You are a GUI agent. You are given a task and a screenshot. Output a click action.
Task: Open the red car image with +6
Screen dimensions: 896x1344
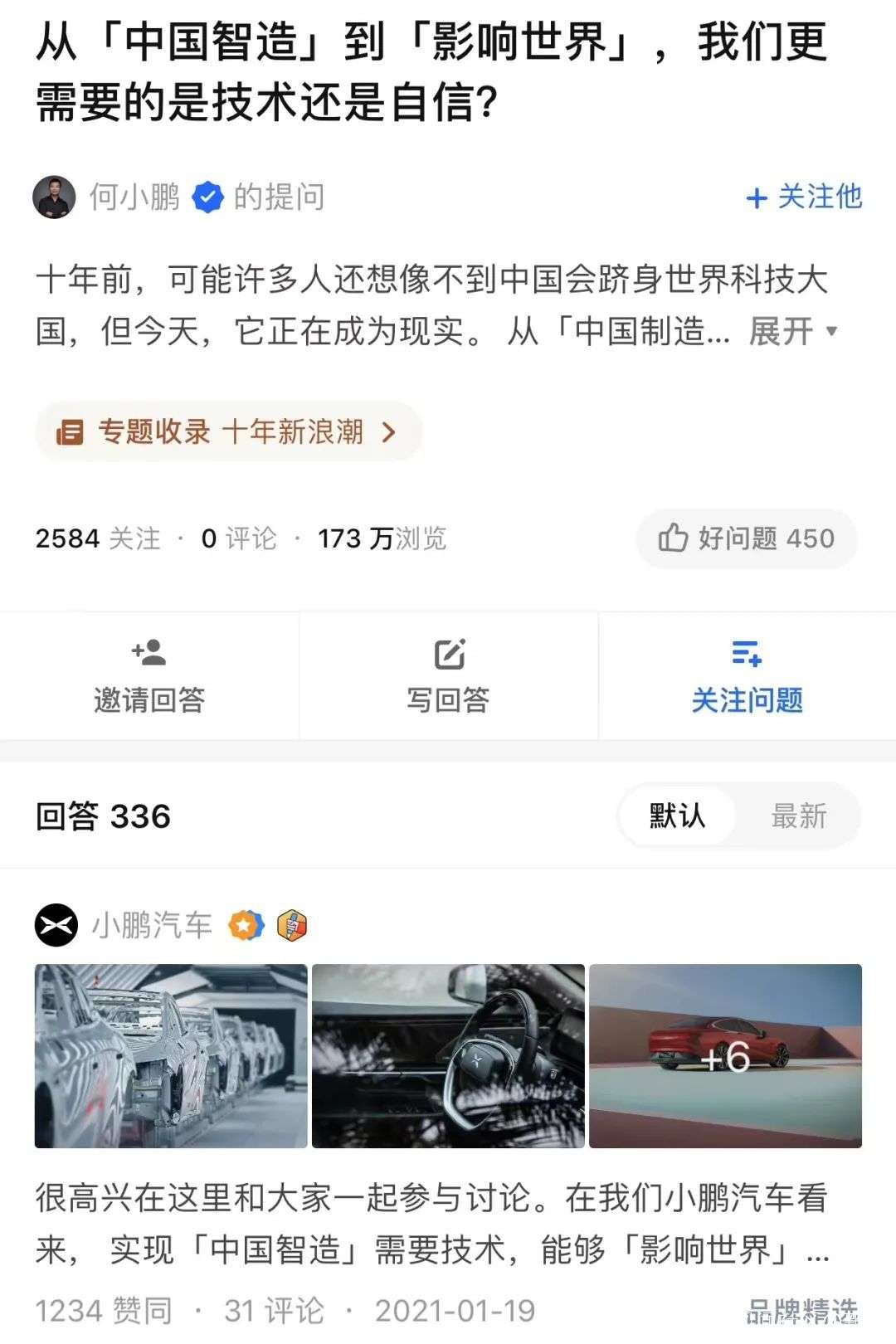pos(725,1056)
